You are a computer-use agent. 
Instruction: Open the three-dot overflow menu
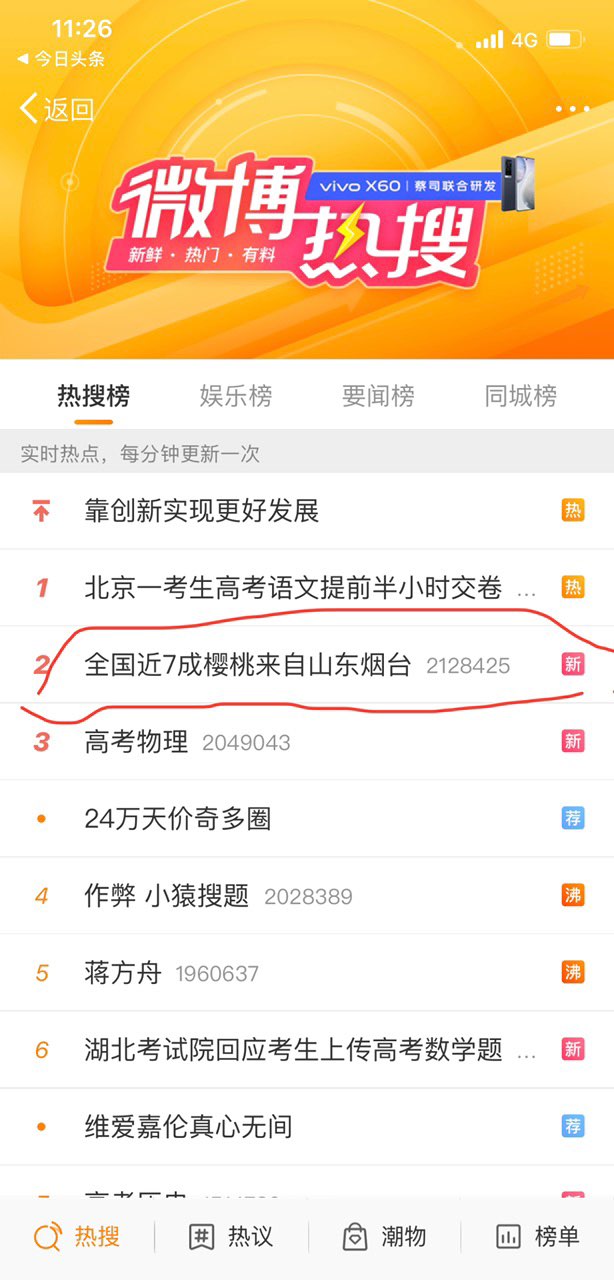(572, 109)
